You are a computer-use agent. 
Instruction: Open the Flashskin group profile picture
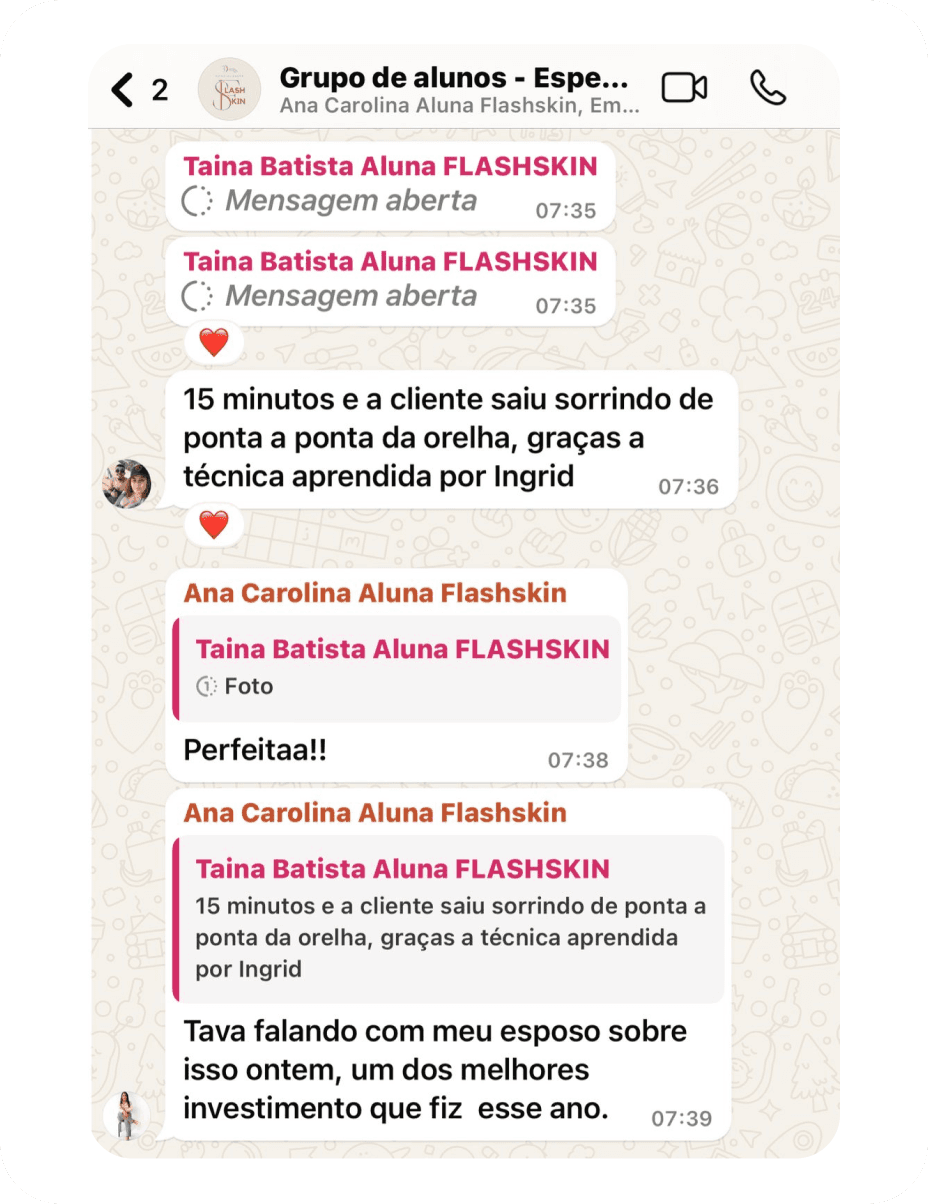[x=229, y=89]
